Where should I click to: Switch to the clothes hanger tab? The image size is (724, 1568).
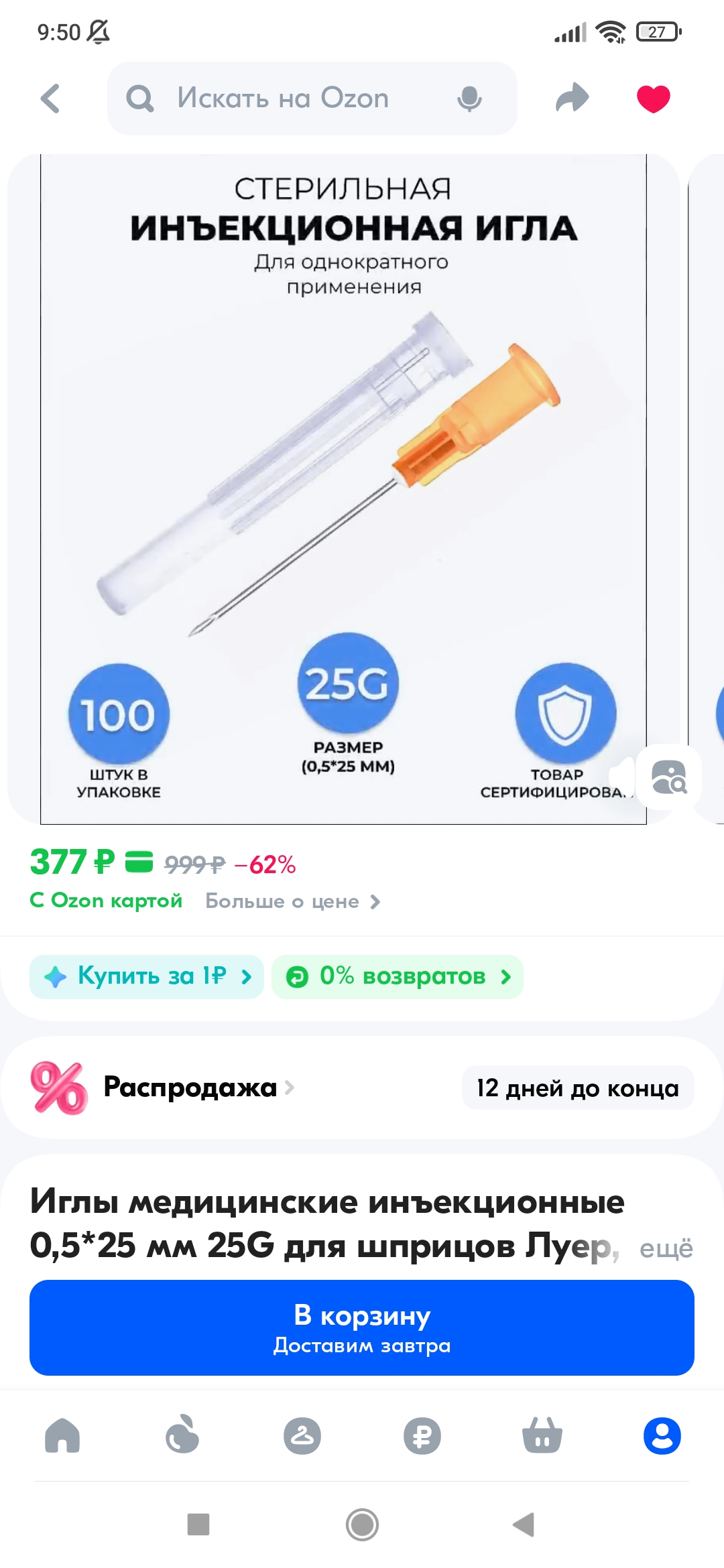pos(302,1436)
